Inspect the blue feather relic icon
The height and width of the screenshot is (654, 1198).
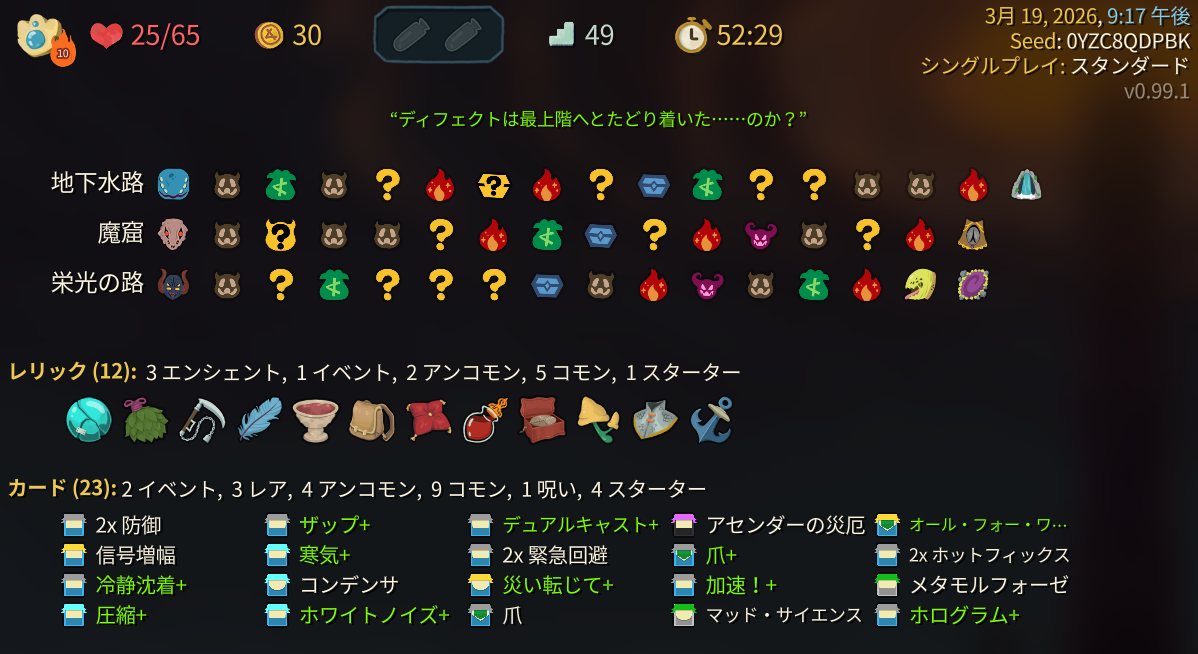coord(259,419)
